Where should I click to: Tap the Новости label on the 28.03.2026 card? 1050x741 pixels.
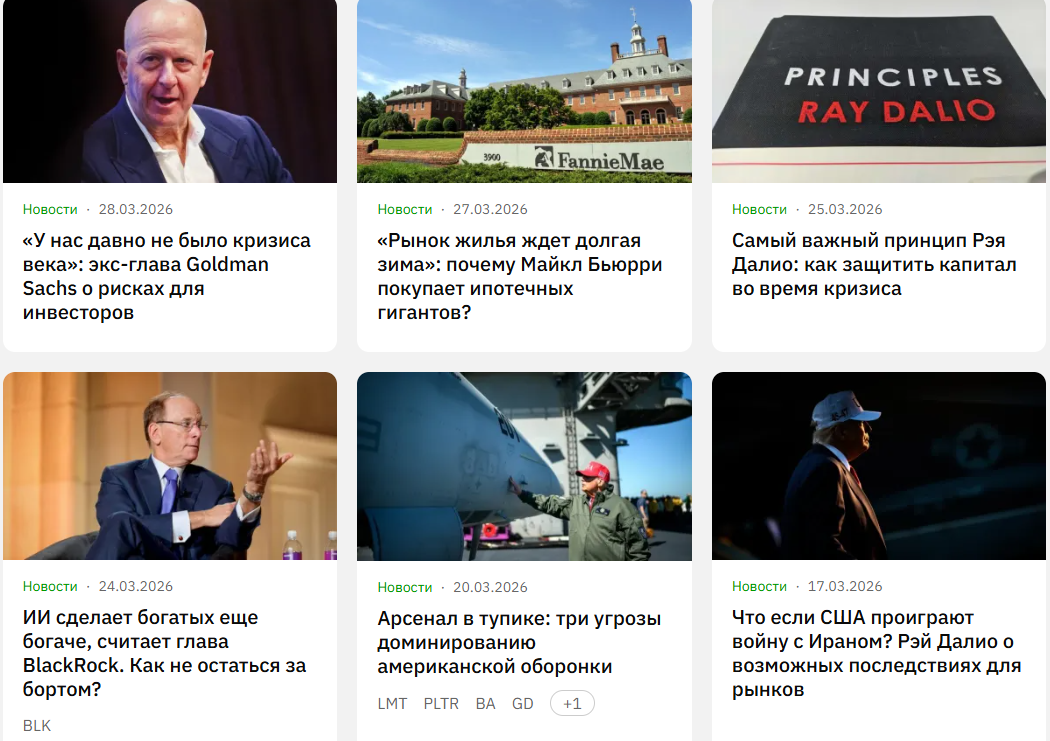coord(50,209)
